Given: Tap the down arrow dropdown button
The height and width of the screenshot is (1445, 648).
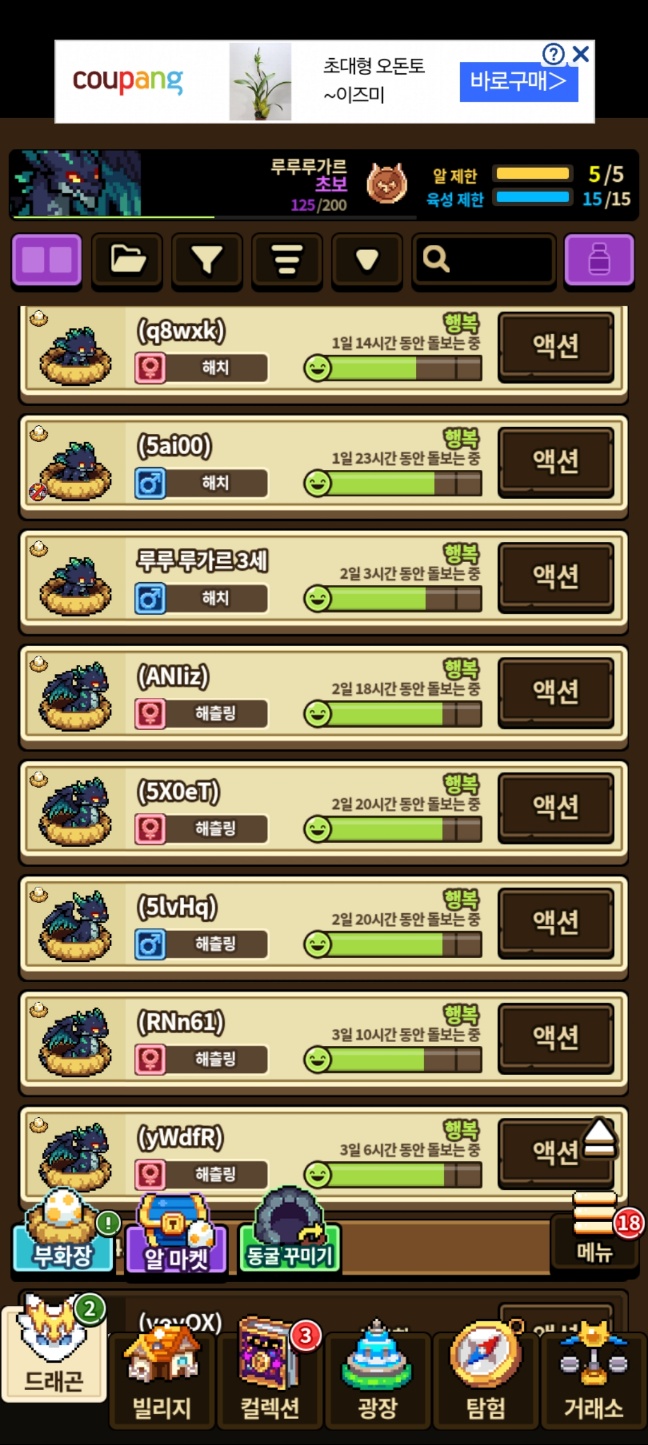Looking at the screenshot, I should coord(367,261).
